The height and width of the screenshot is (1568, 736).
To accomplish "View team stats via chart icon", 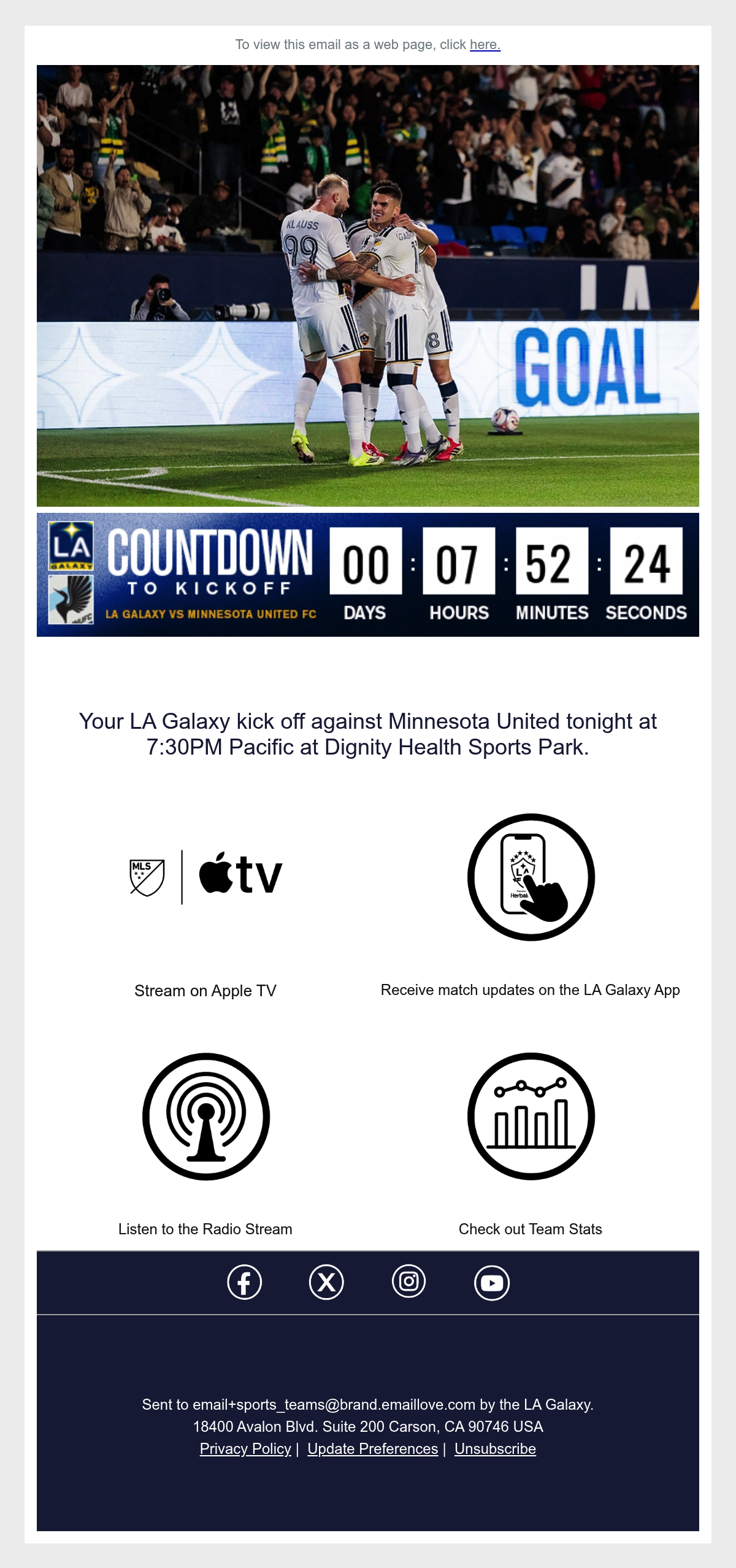I will (531, 1116).
